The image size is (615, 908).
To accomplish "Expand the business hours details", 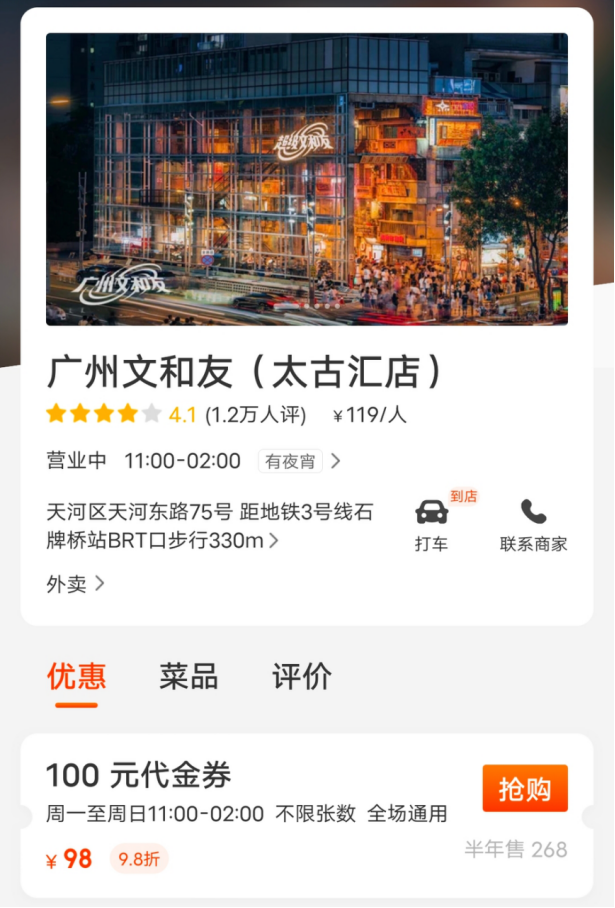I will pos(336,461).
